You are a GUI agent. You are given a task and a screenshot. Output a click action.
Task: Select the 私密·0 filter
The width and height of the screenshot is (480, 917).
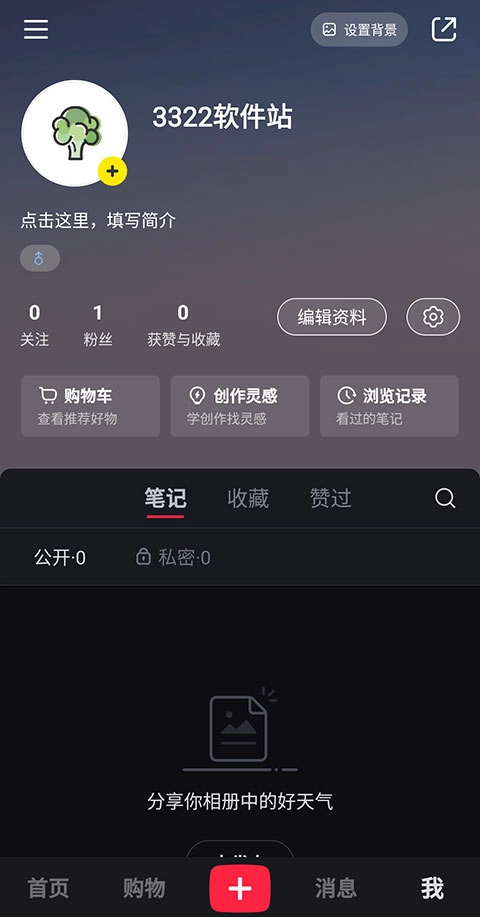(173, 557)
